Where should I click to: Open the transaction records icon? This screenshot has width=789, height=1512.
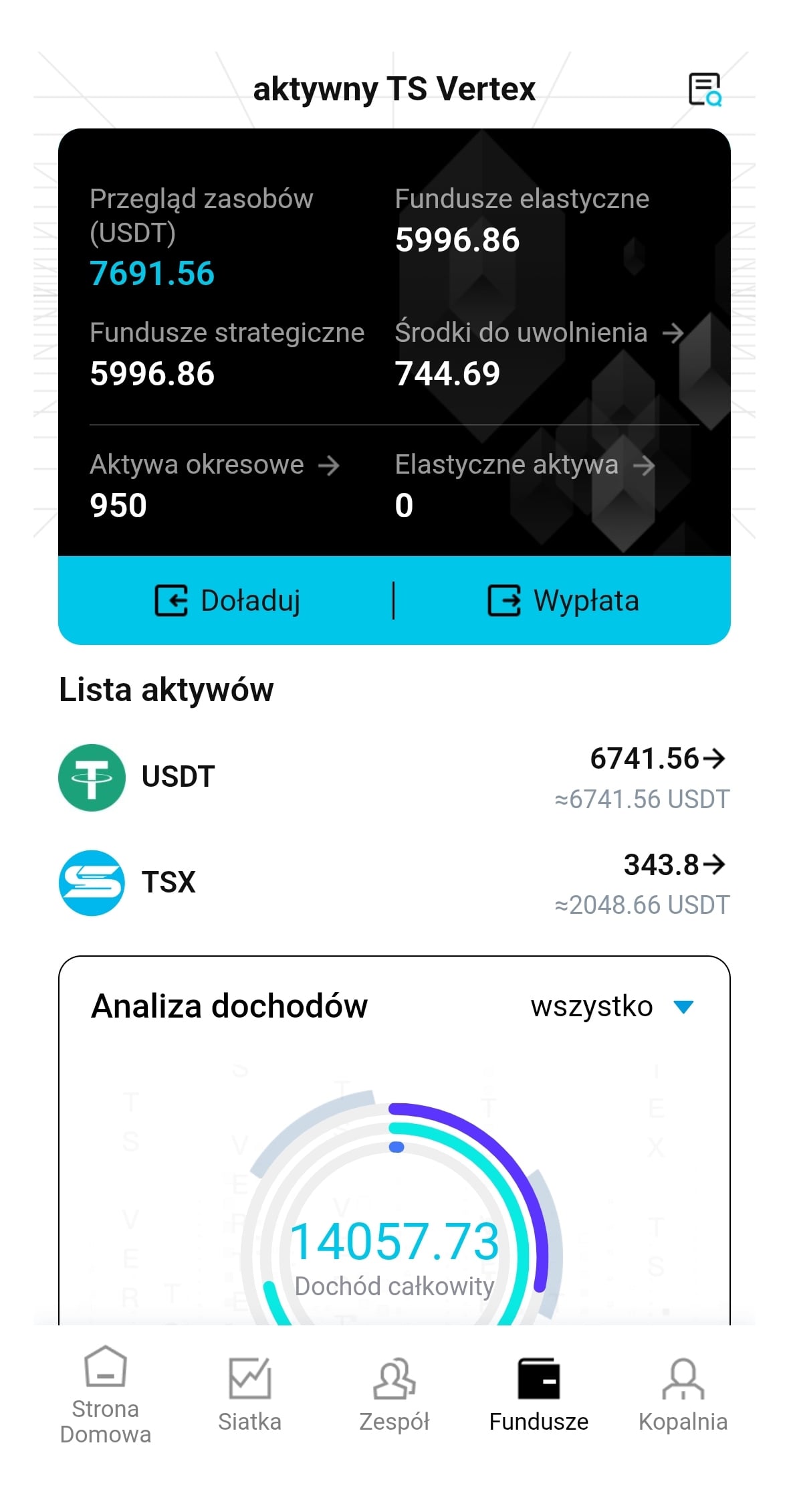pyautogui.click(x=705, y=90)
